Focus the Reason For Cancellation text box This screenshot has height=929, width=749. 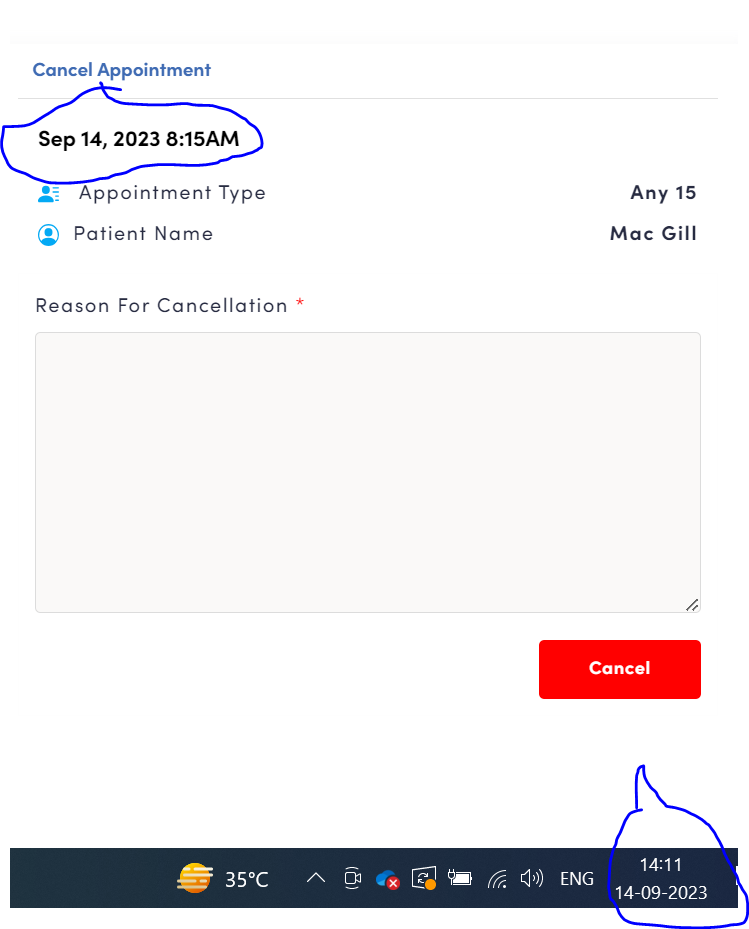click(x=367, y=471)
